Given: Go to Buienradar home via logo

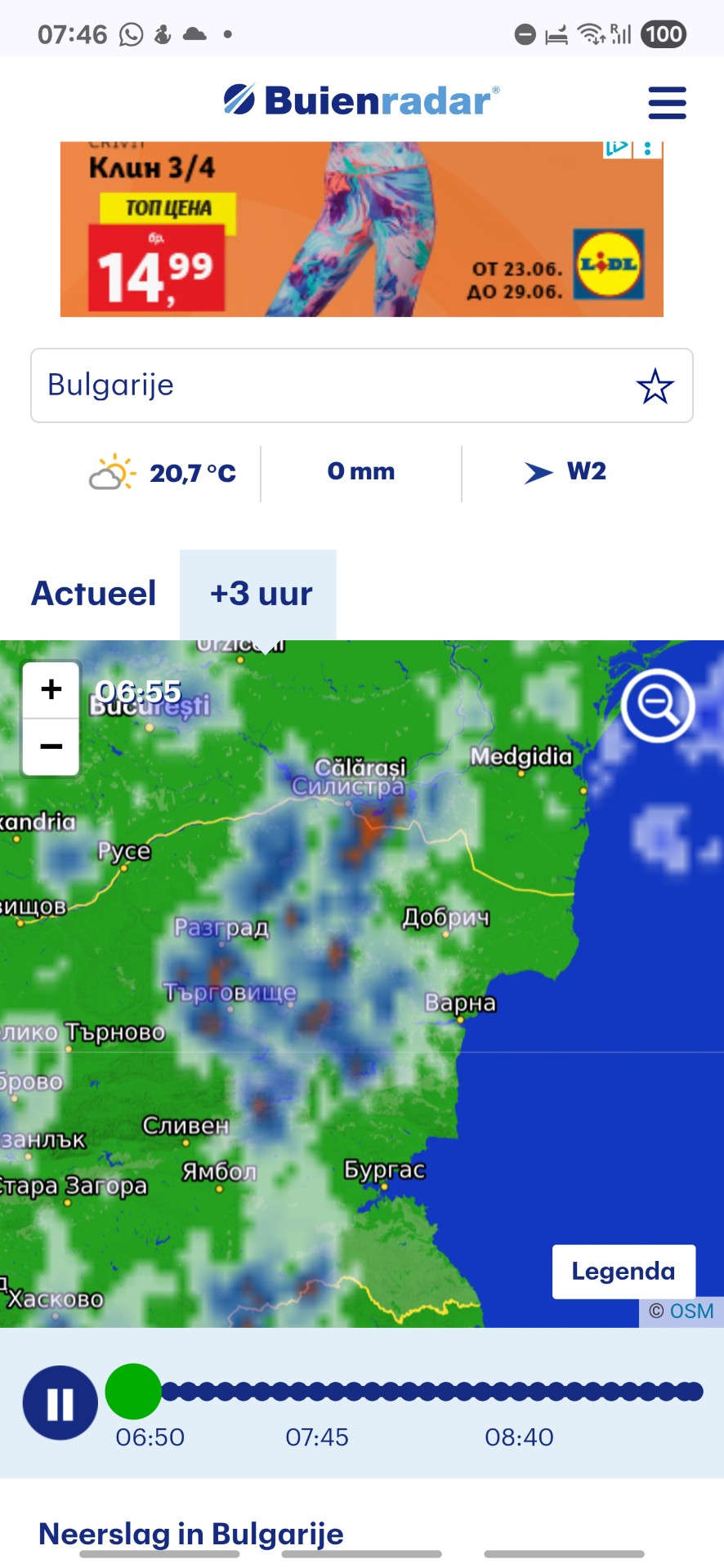Looking at the screenshot, I should tap(361, 100).
